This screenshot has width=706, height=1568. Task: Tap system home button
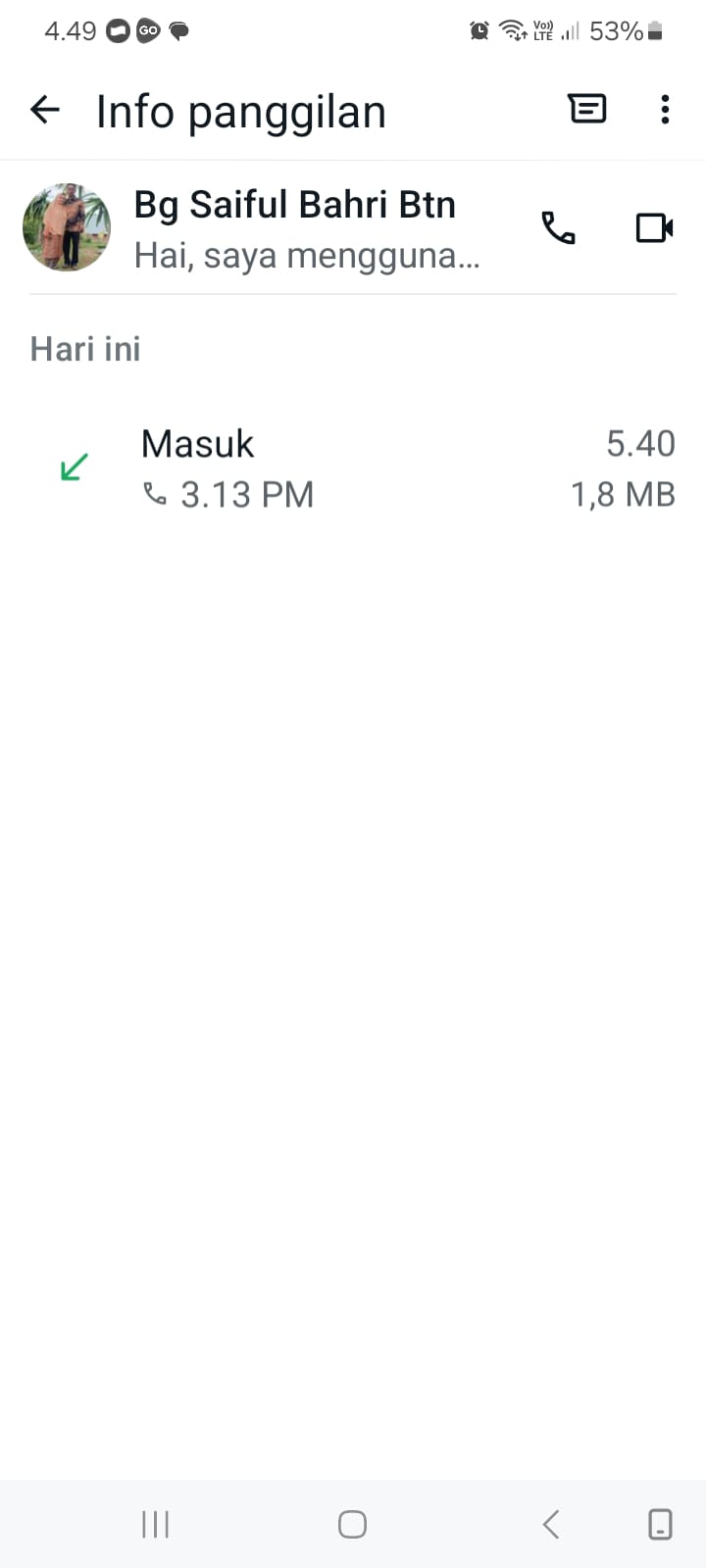tap(352, 1524)
